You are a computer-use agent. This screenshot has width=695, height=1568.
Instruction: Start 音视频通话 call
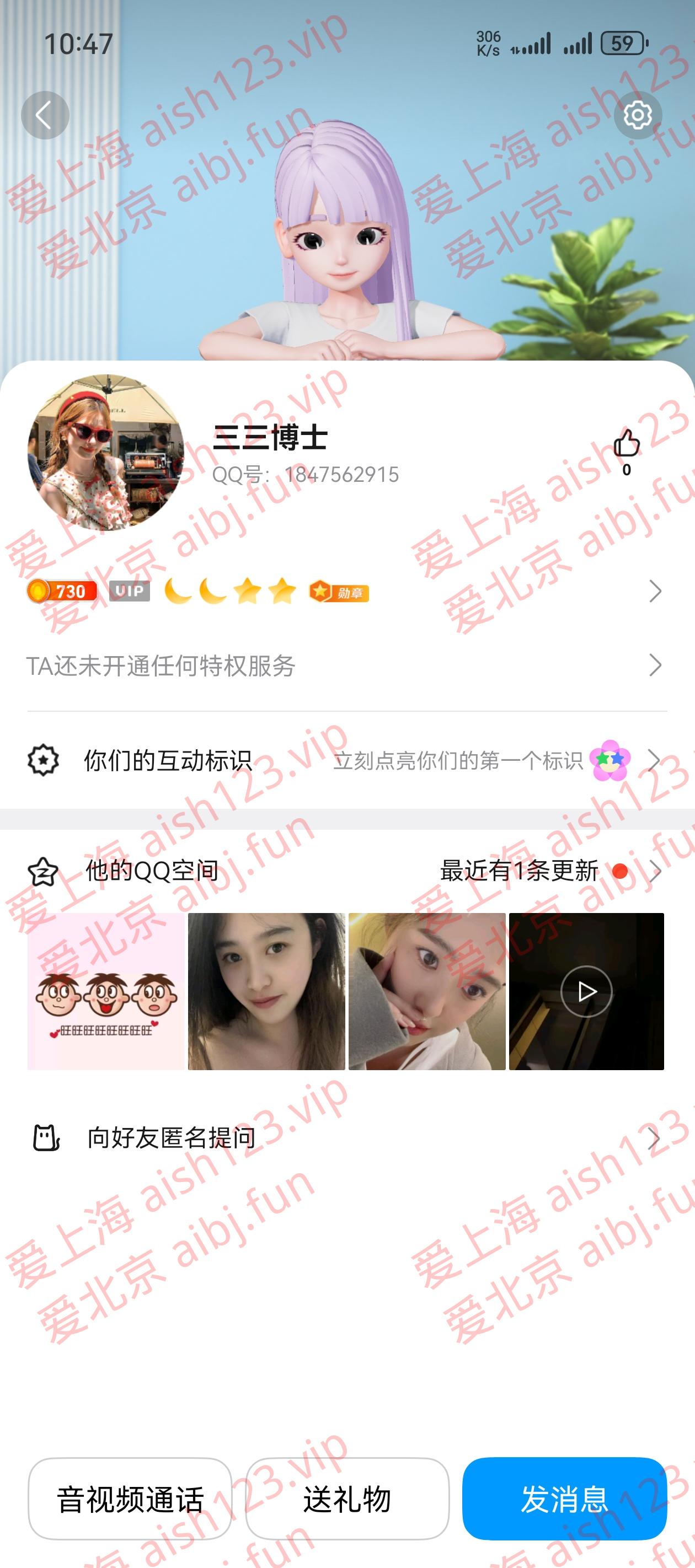pos(130,1499)
